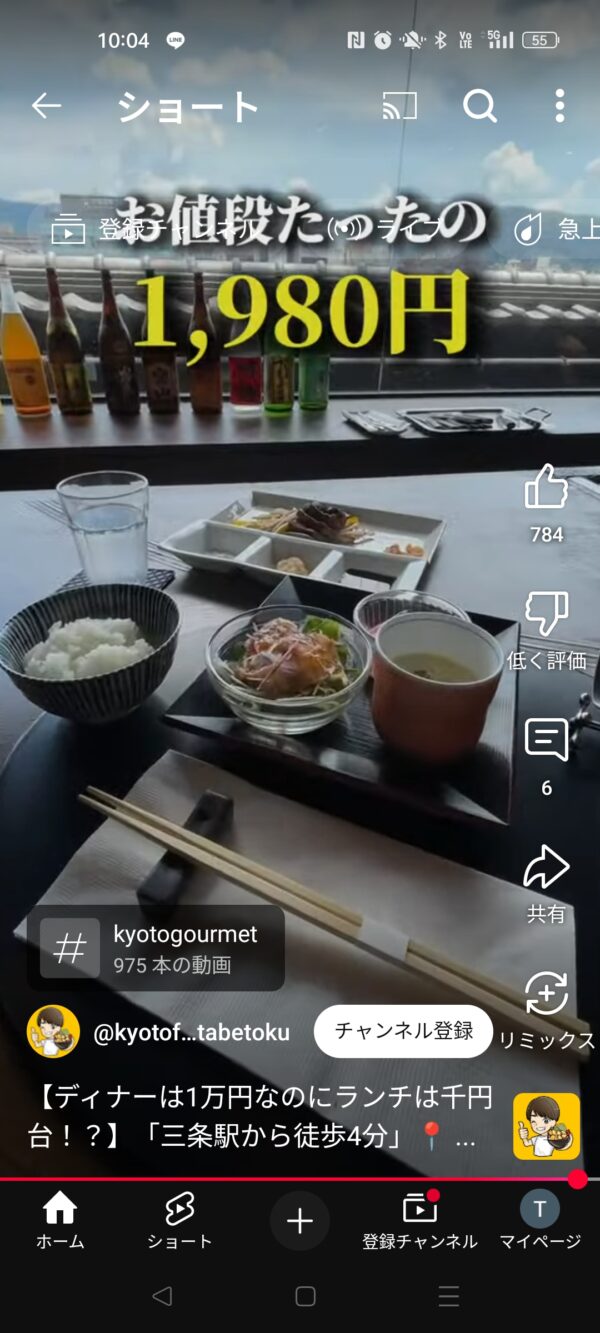Subscribe via the チャンネル登録 button
This screenshot has height=1333, width=600.
tap(403, 1031)
